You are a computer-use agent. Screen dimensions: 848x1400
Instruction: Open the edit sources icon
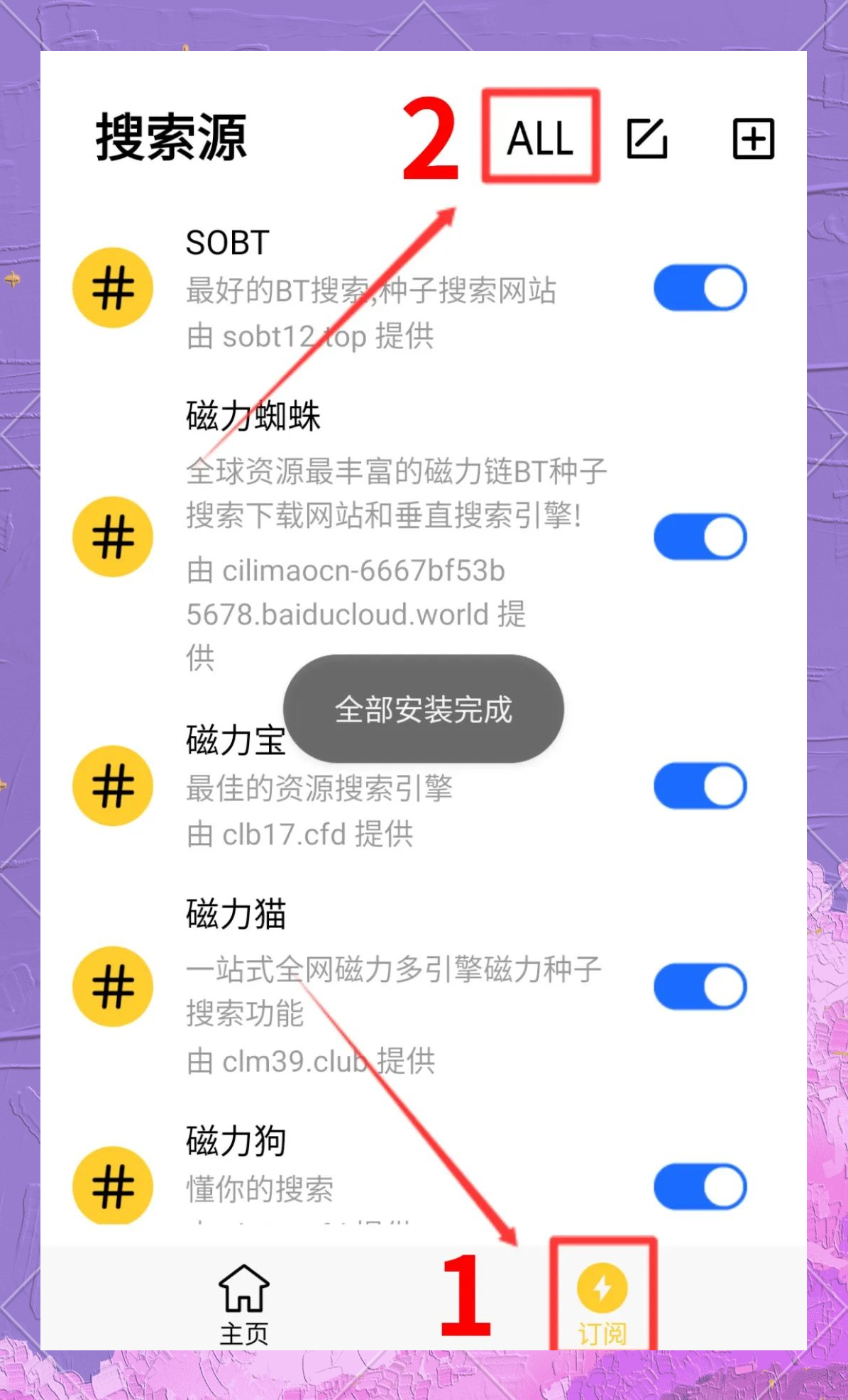(648, 139)
